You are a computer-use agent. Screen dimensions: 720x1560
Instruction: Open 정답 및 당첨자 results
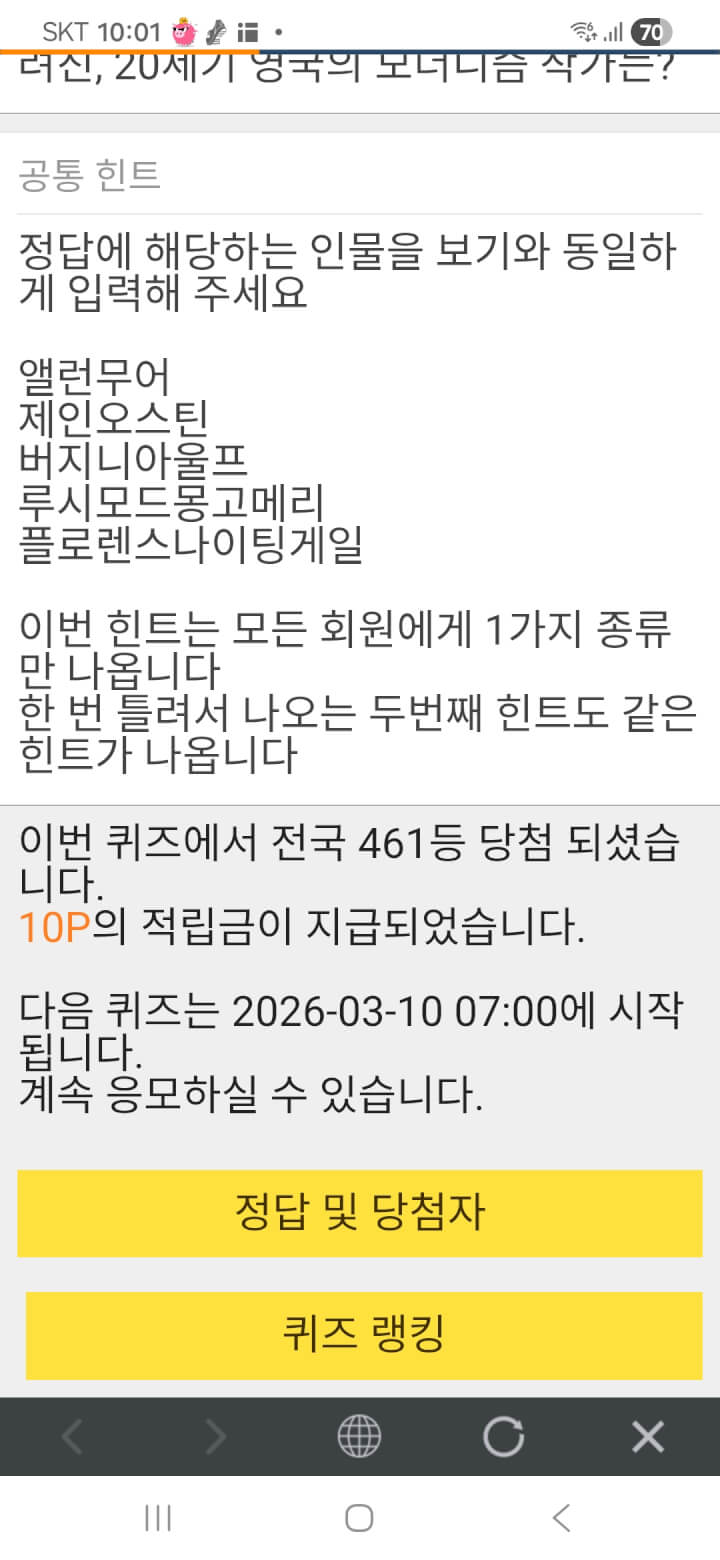(x=360, y=1213)
